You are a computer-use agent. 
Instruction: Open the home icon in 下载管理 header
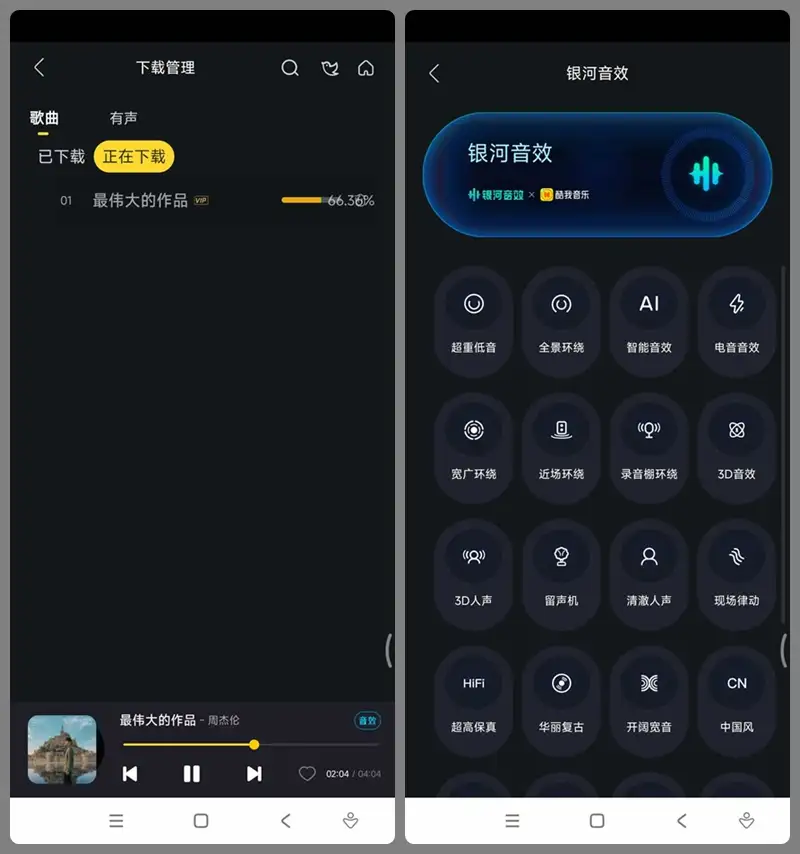pos(366,68)
